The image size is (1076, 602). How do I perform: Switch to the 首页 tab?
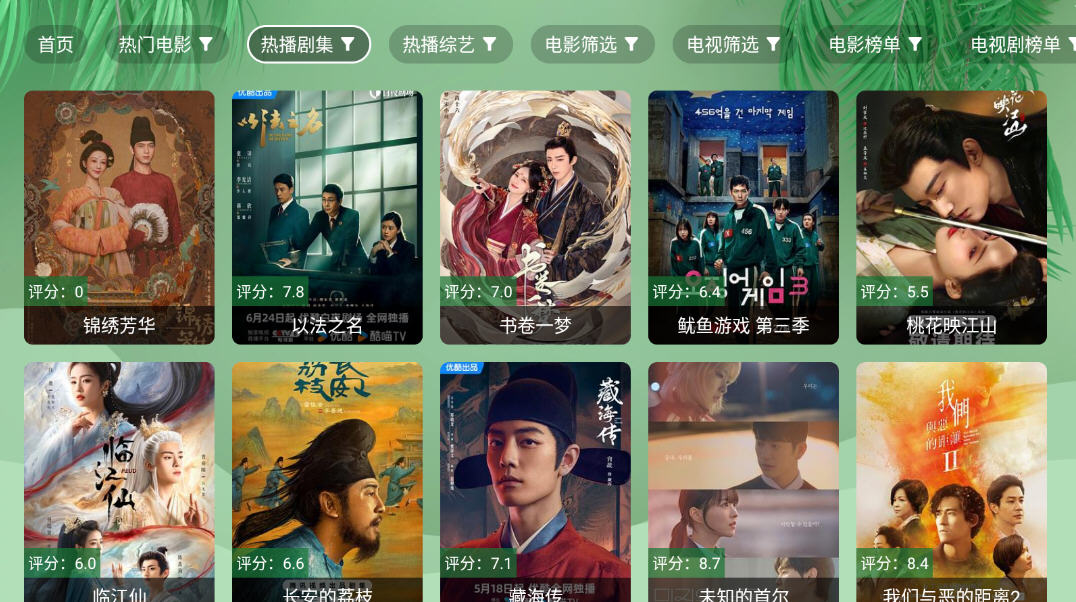(x=55, y=44)
